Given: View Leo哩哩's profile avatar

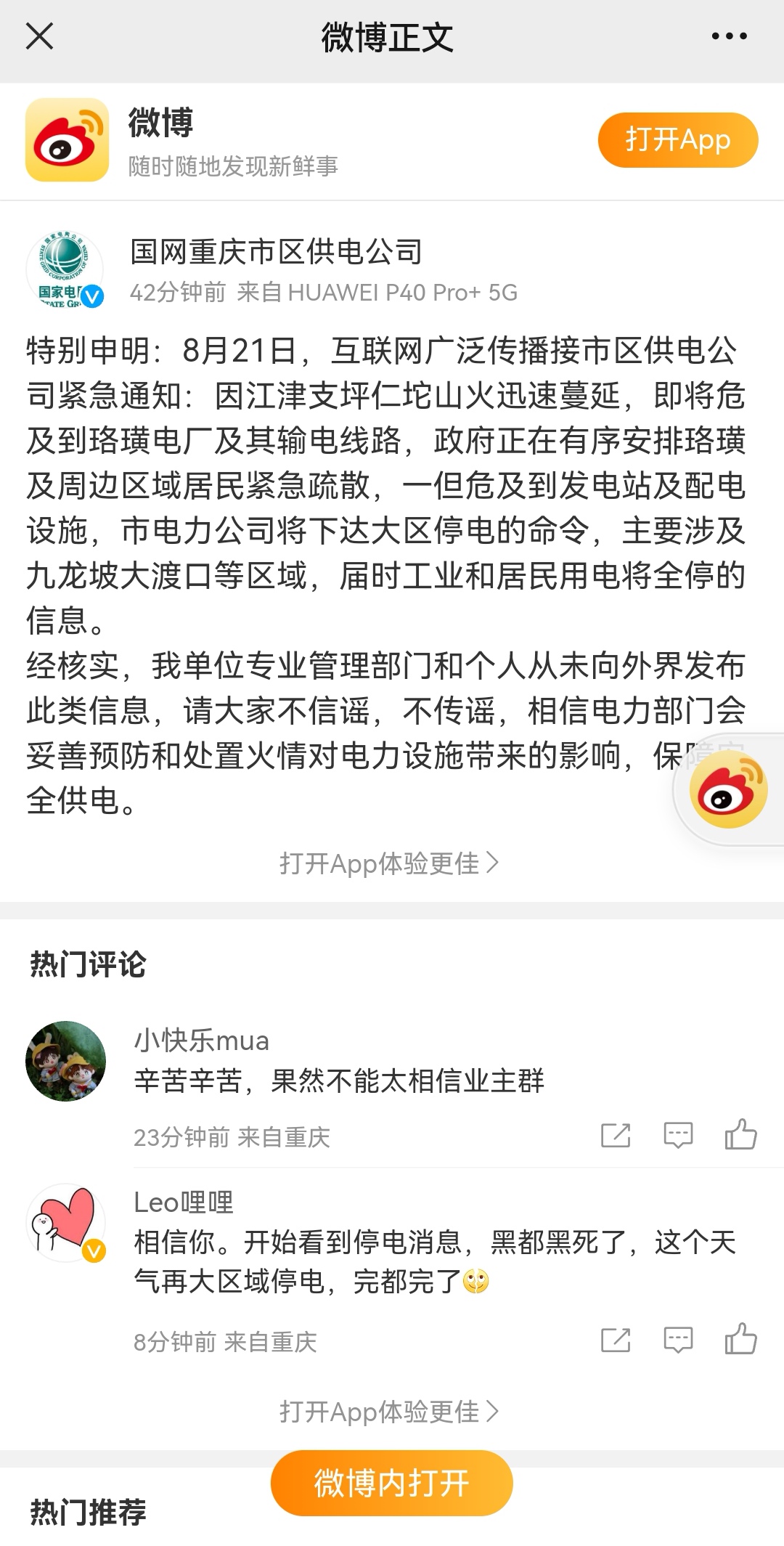Looking at the screenshot, I should 65,1223.
